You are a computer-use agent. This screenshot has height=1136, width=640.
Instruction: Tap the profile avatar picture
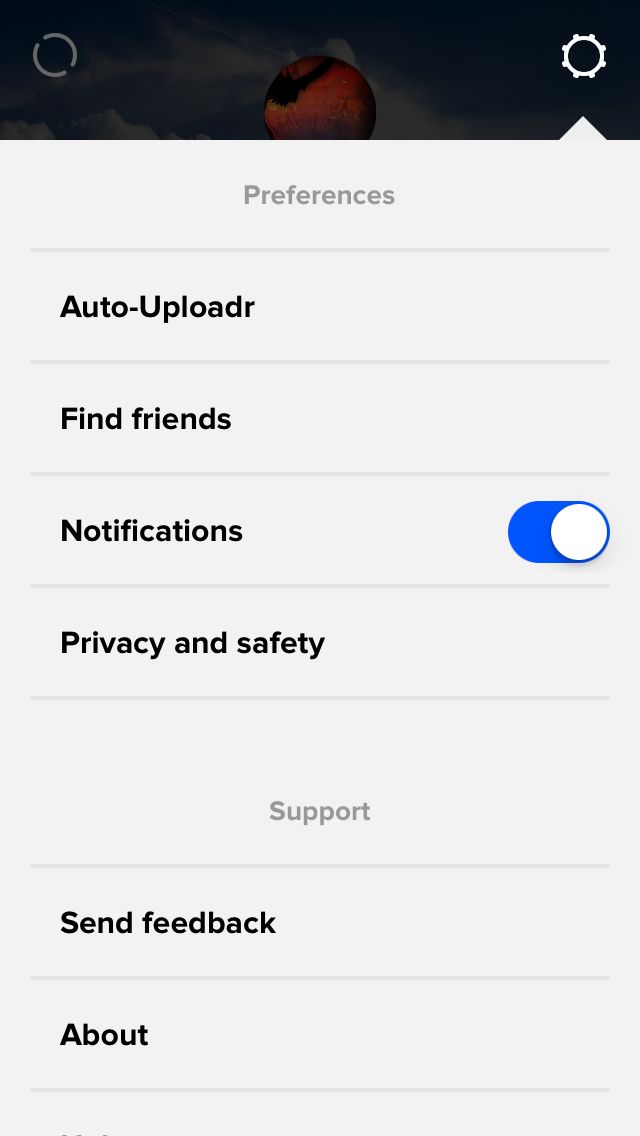pos(320,98)
